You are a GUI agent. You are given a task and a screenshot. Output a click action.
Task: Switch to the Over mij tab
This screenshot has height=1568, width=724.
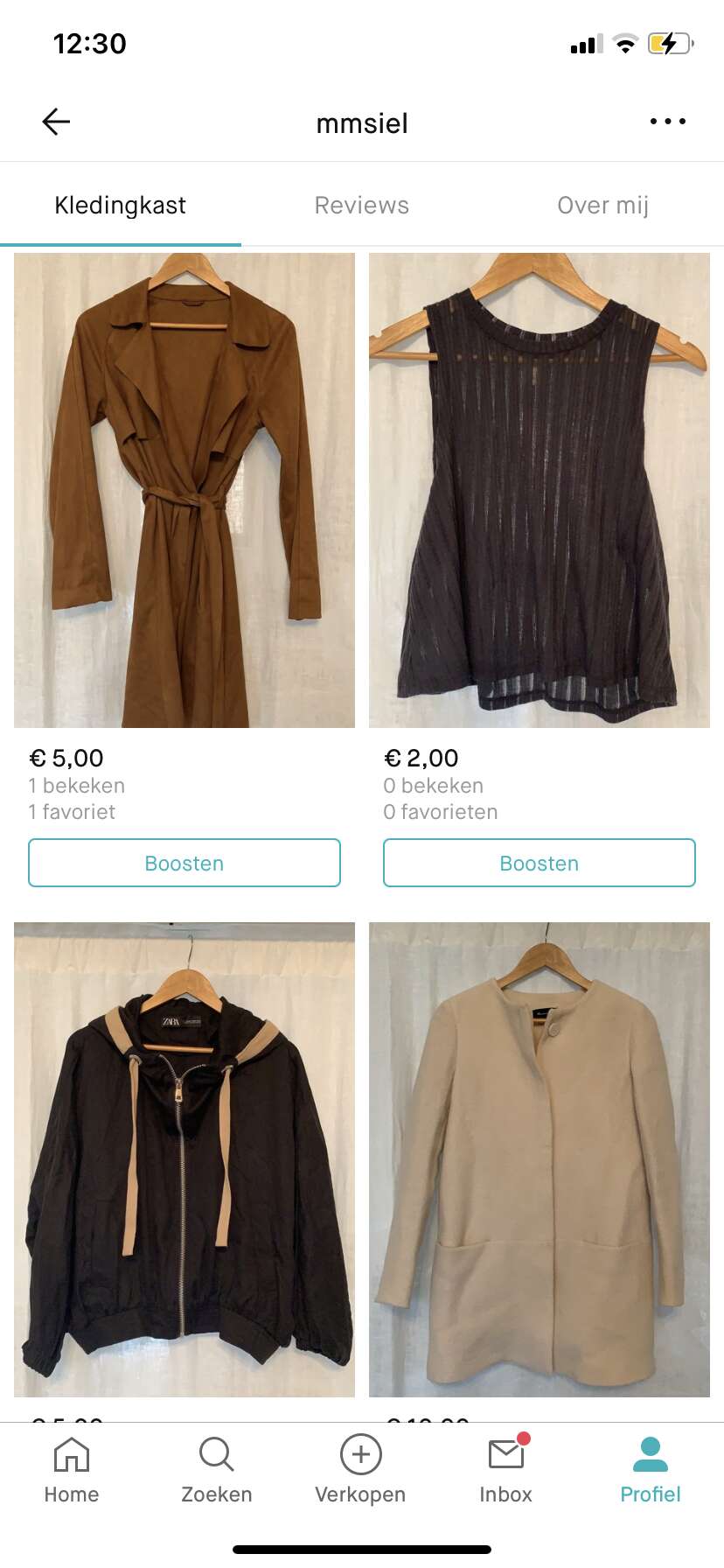point(602,205)
